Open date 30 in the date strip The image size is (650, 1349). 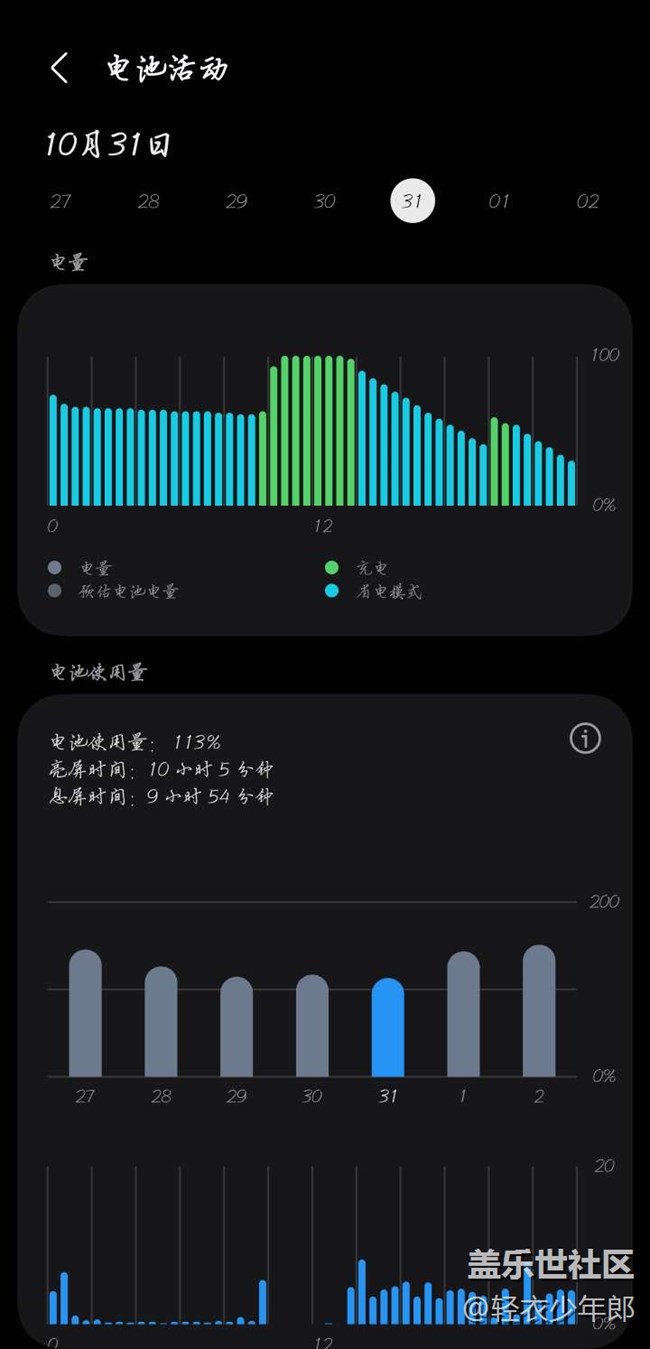[324, 201]
